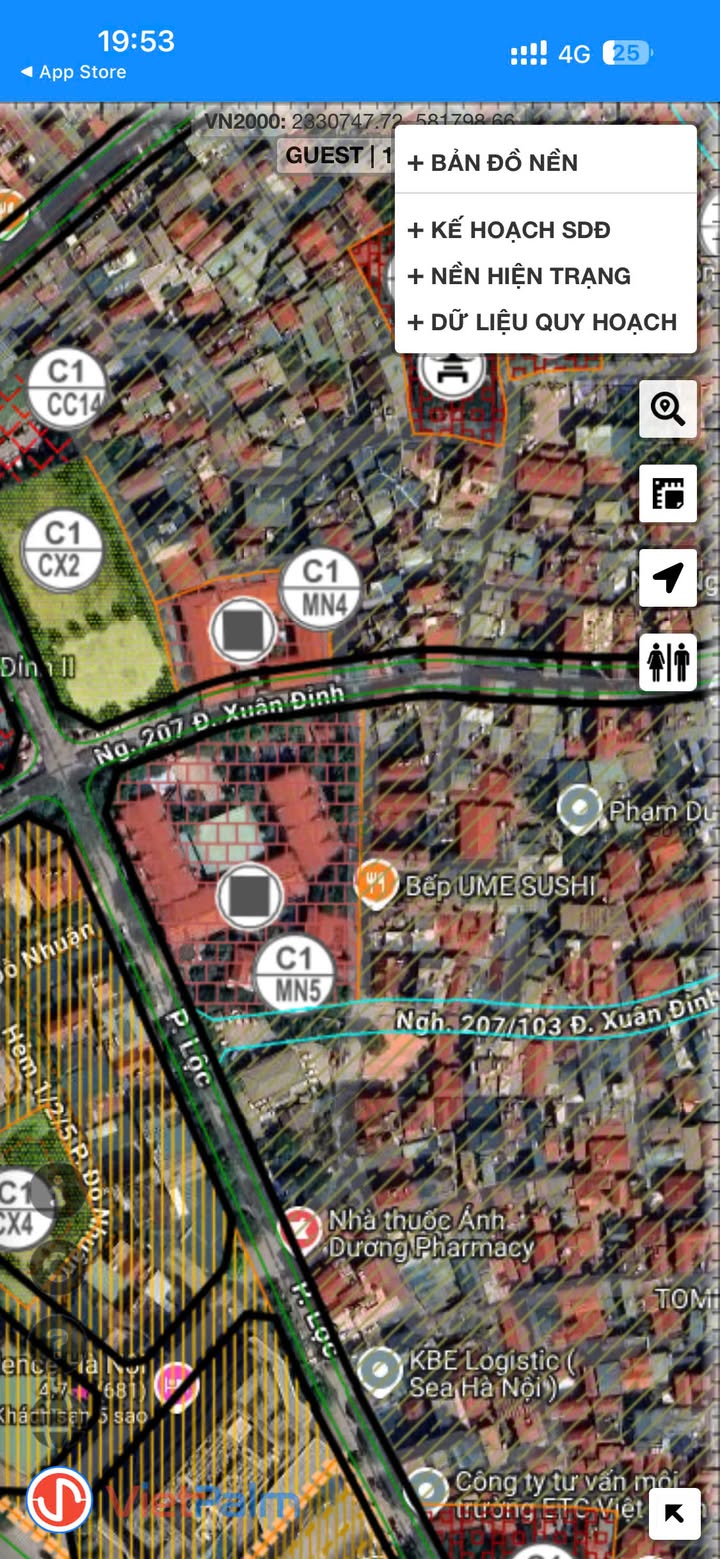Expand the BẢN ĐỒ NỀN layer section
The image size is (720, 1559).
point(493,163)
